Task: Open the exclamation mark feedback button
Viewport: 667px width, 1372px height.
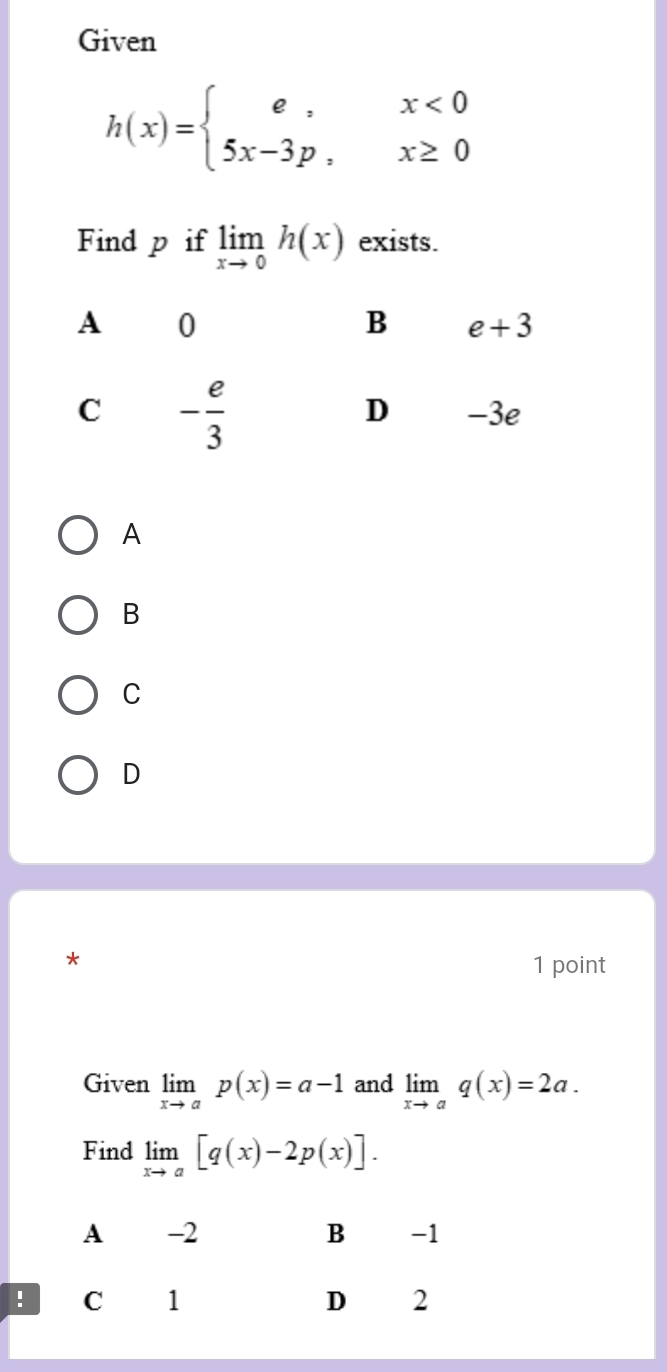Action: (20, 1301)
